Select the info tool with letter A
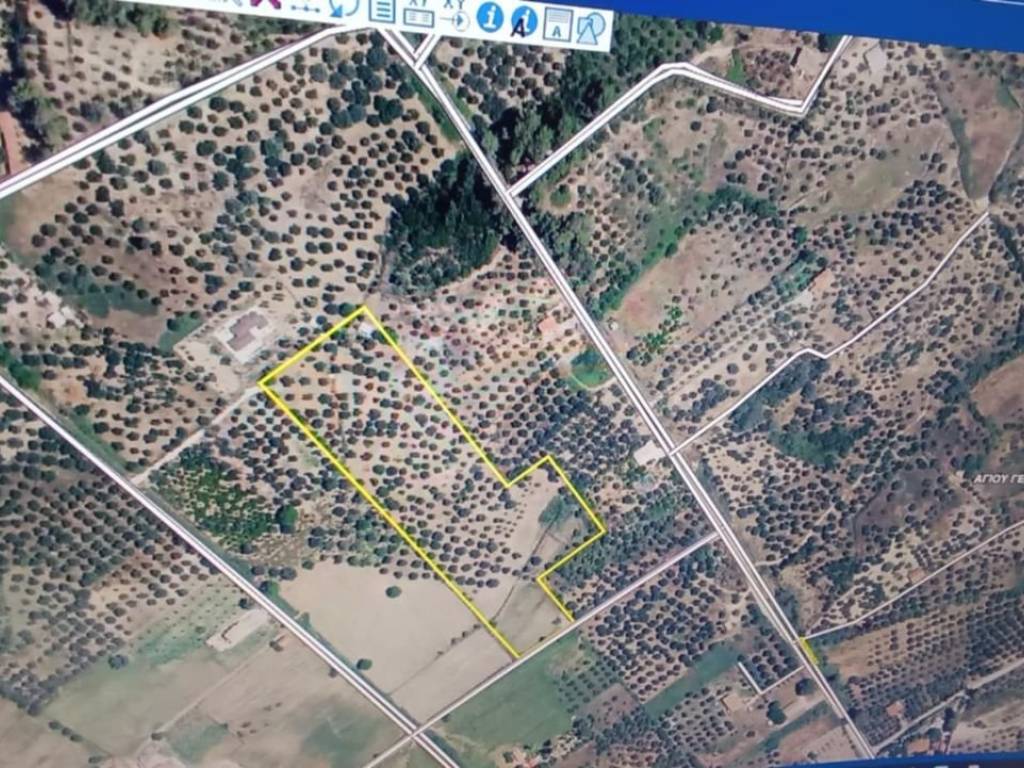Image resolution: width=1024 pixels, height=768 pixels. [x=524, y=20]
